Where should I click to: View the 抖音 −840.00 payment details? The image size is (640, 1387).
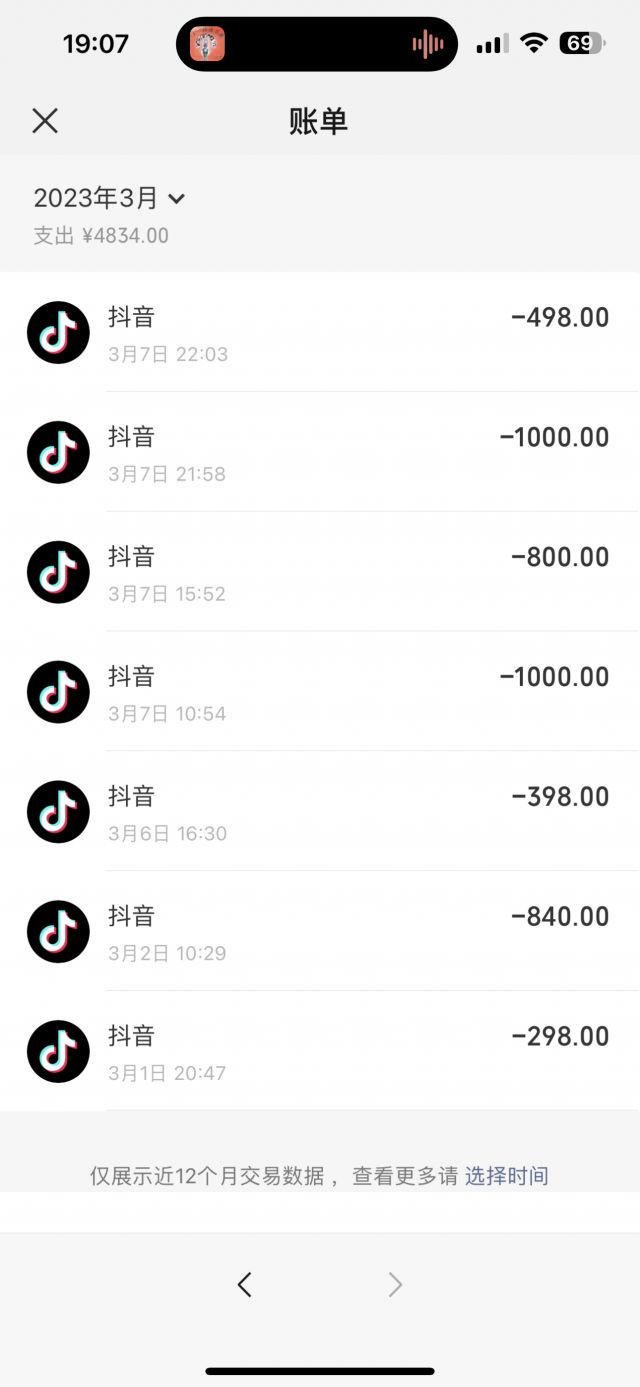click(x=320, y=932)
